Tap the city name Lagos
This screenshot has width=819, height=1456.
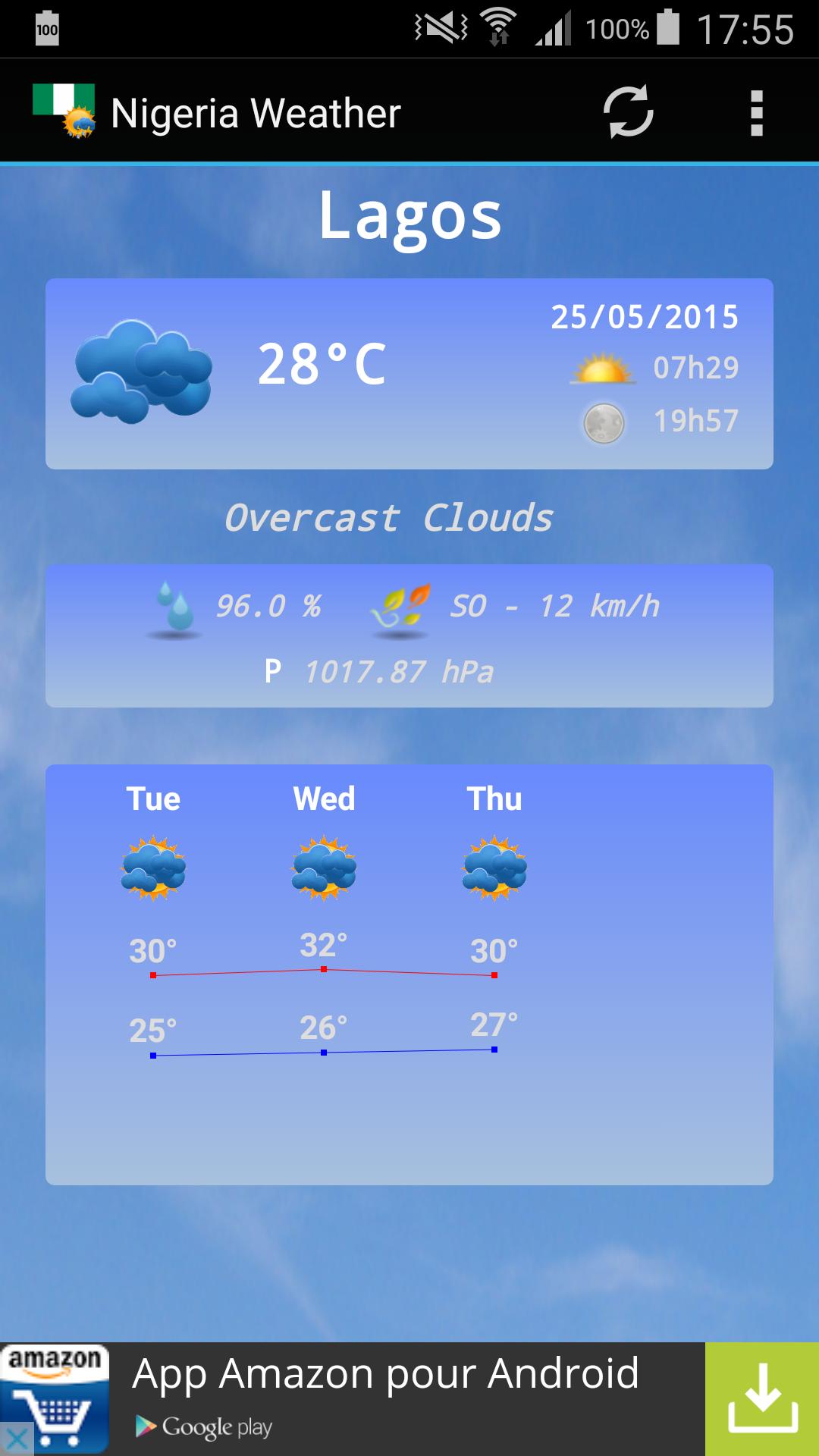[x=410, y=216]
